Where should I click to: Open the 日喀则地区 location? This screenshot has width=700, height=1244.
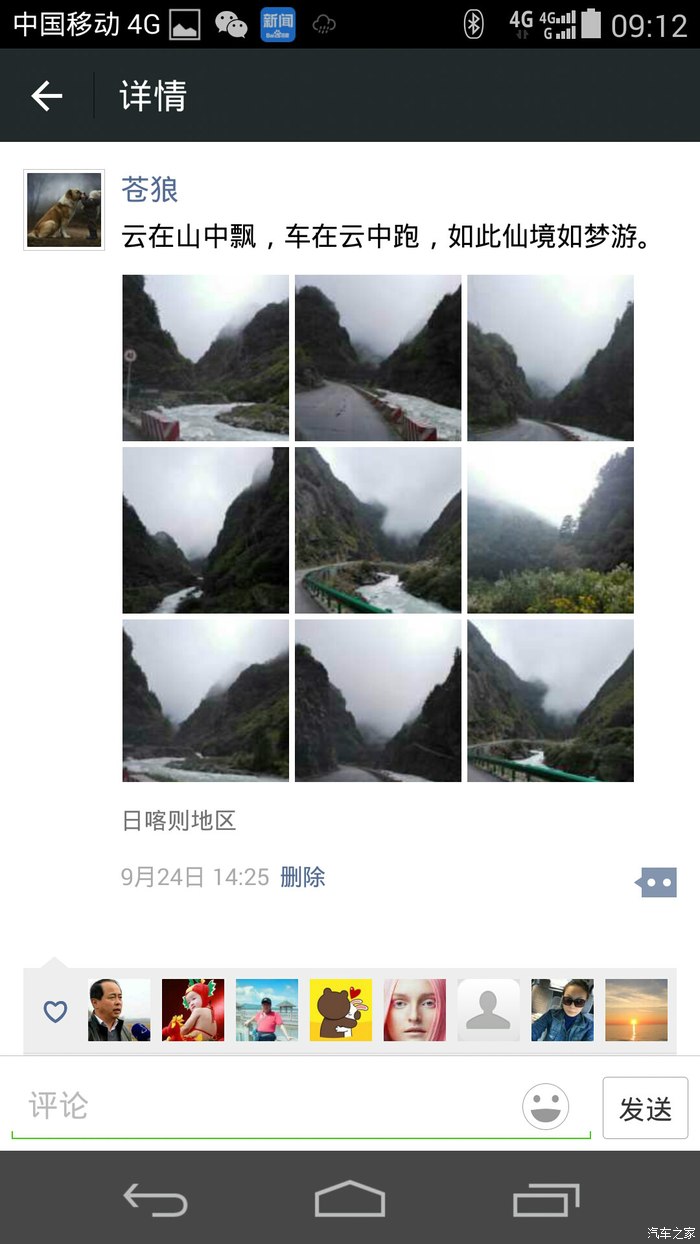click(x=179, y=821)
